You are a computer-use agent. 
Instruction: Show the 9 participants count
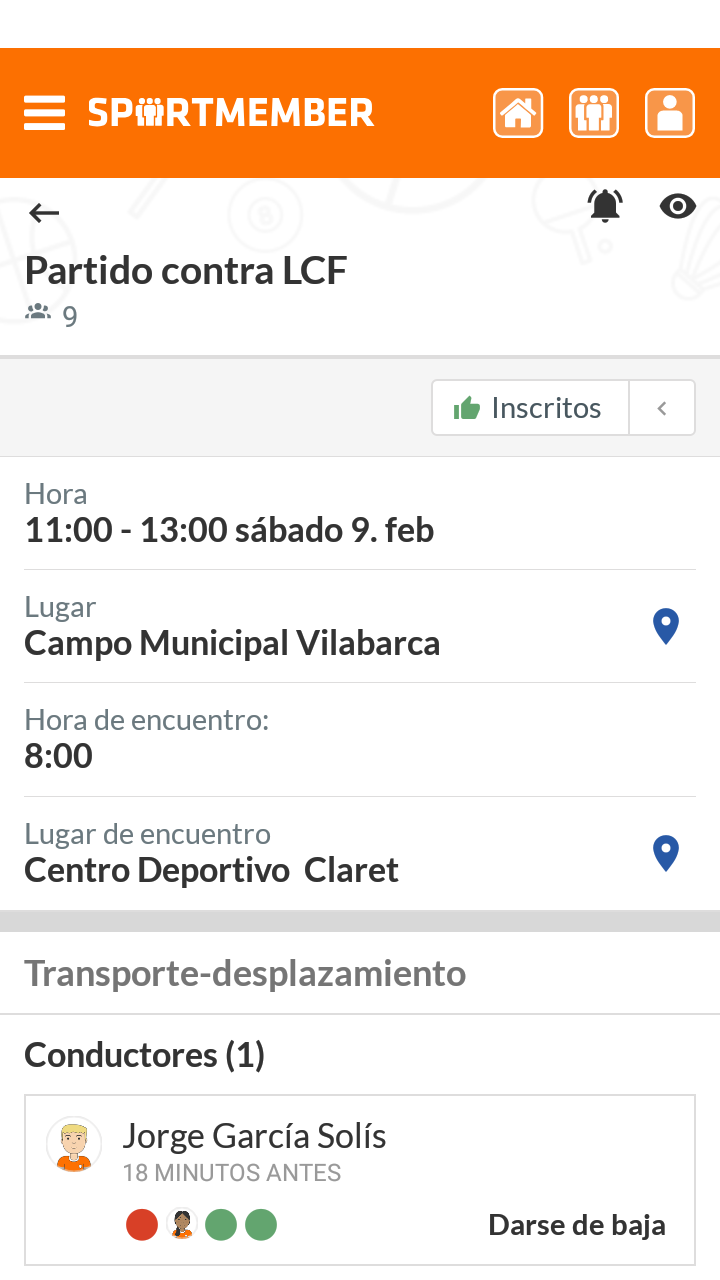click(x=51, y=316)
